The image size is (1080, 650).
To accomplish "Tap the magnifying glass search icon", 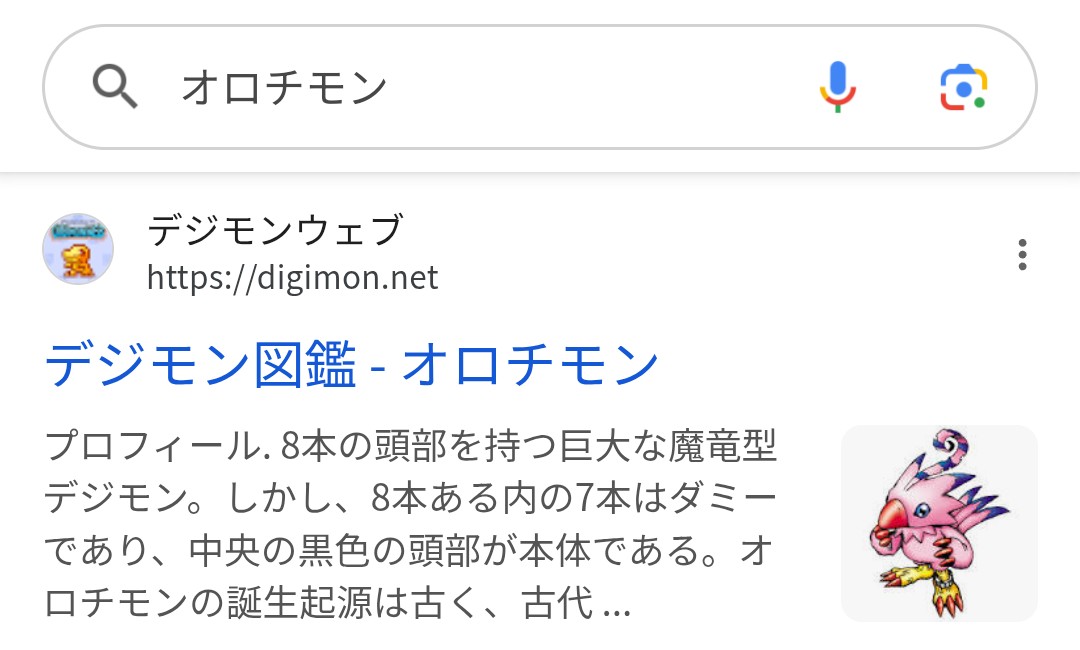I will coord(115,87).
